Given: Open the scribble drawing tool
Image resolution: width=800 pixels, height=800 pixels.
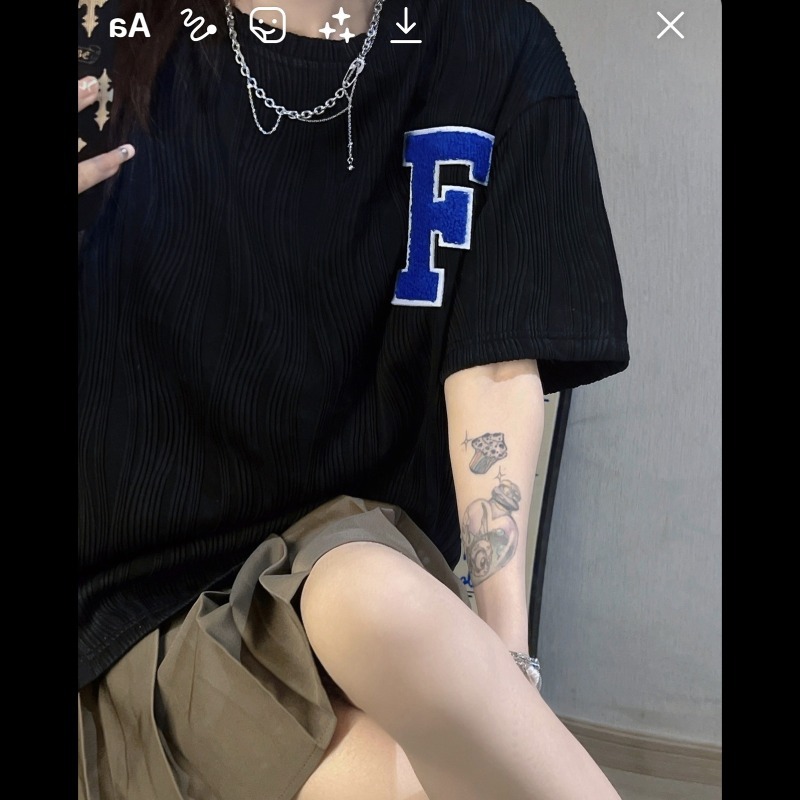Looking at the screenshot, I should [199, 25].
